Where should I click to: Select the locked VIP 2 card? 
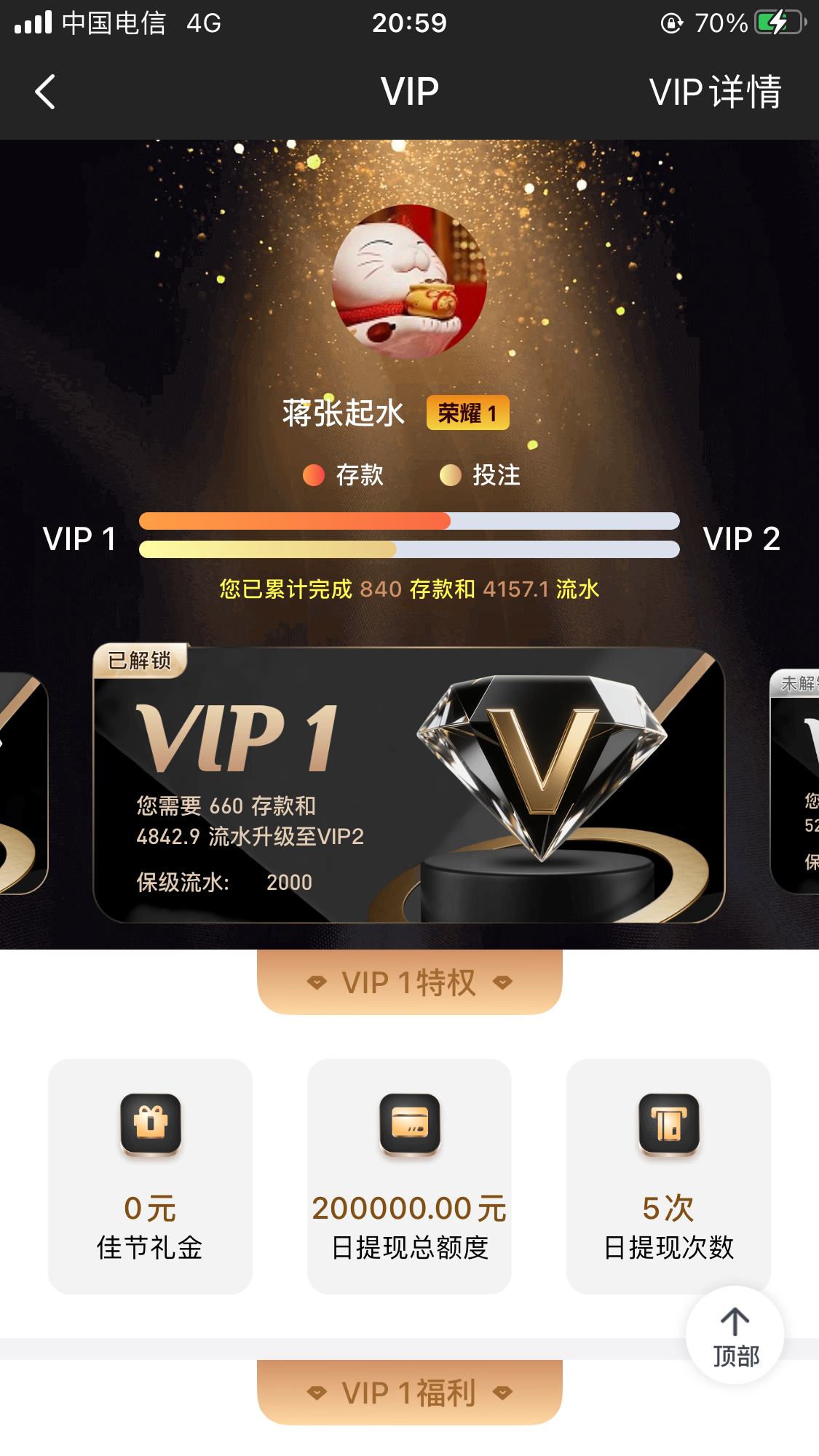[x=796, y=782]
